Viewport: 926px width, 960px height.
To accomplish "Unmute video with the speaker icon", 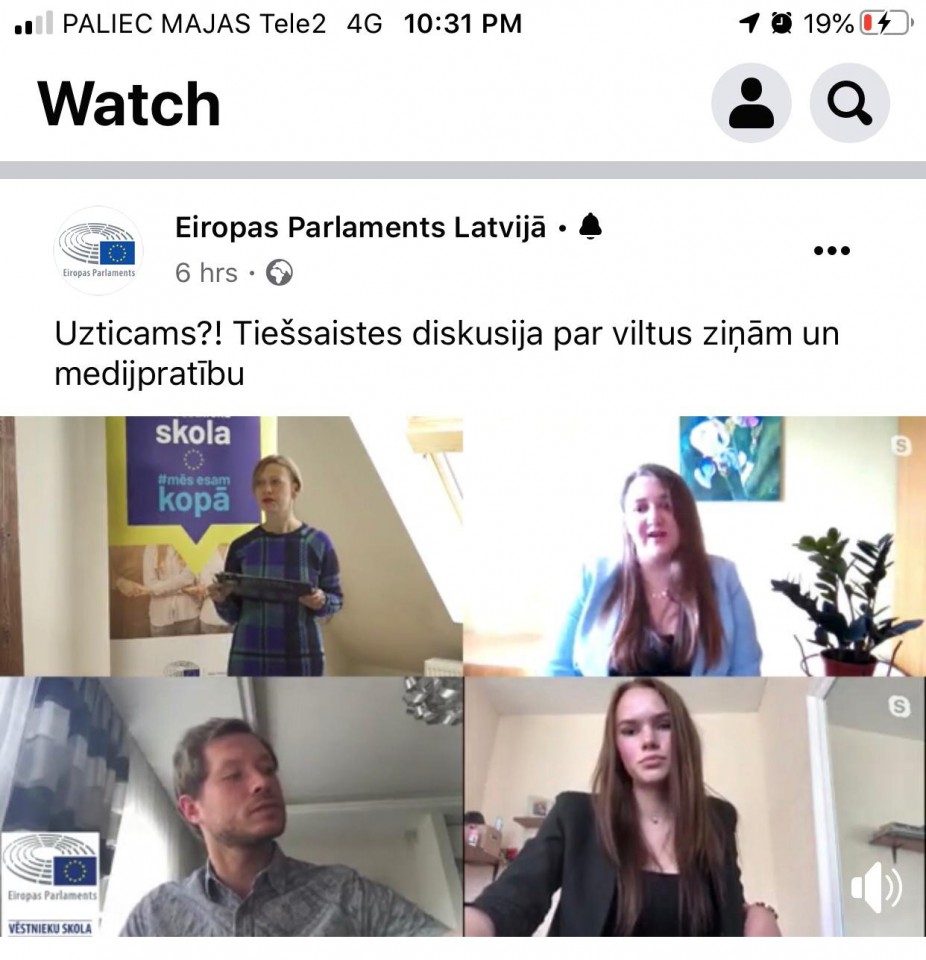I will pos(876,887).
